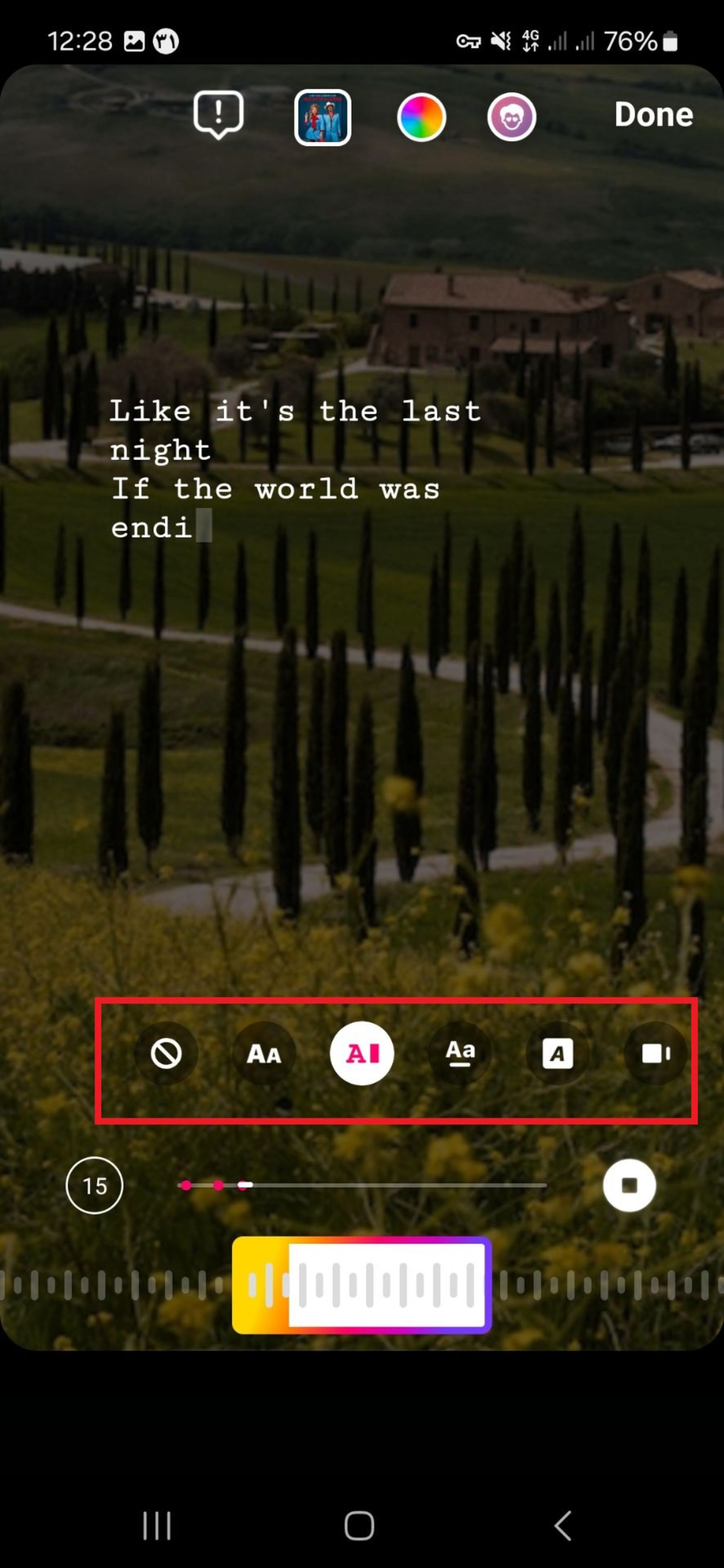Stop the song preview playback
The height and width of the screenshot is (1568, 724).
[629, 1186]
